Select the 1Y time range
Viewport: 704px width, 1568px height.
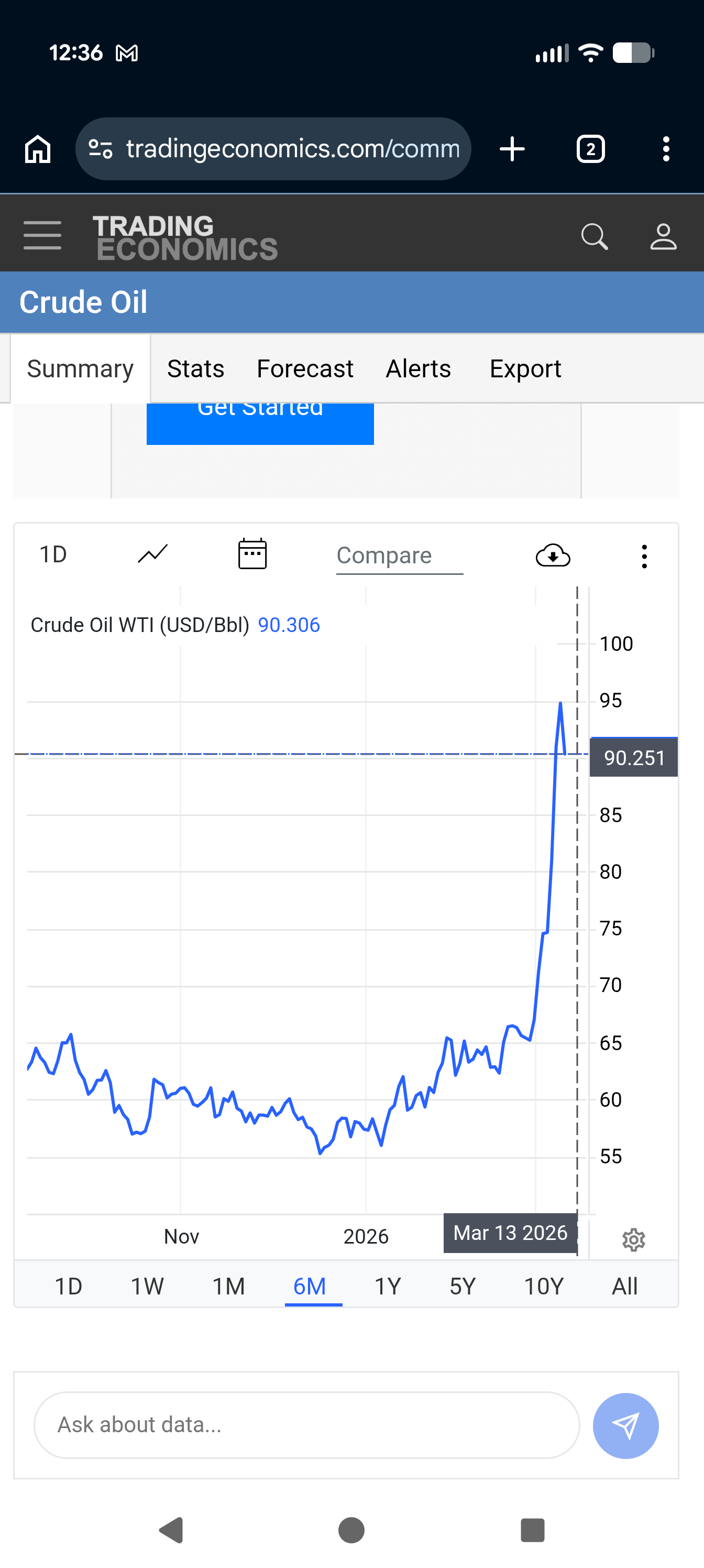click(387, 1286)
